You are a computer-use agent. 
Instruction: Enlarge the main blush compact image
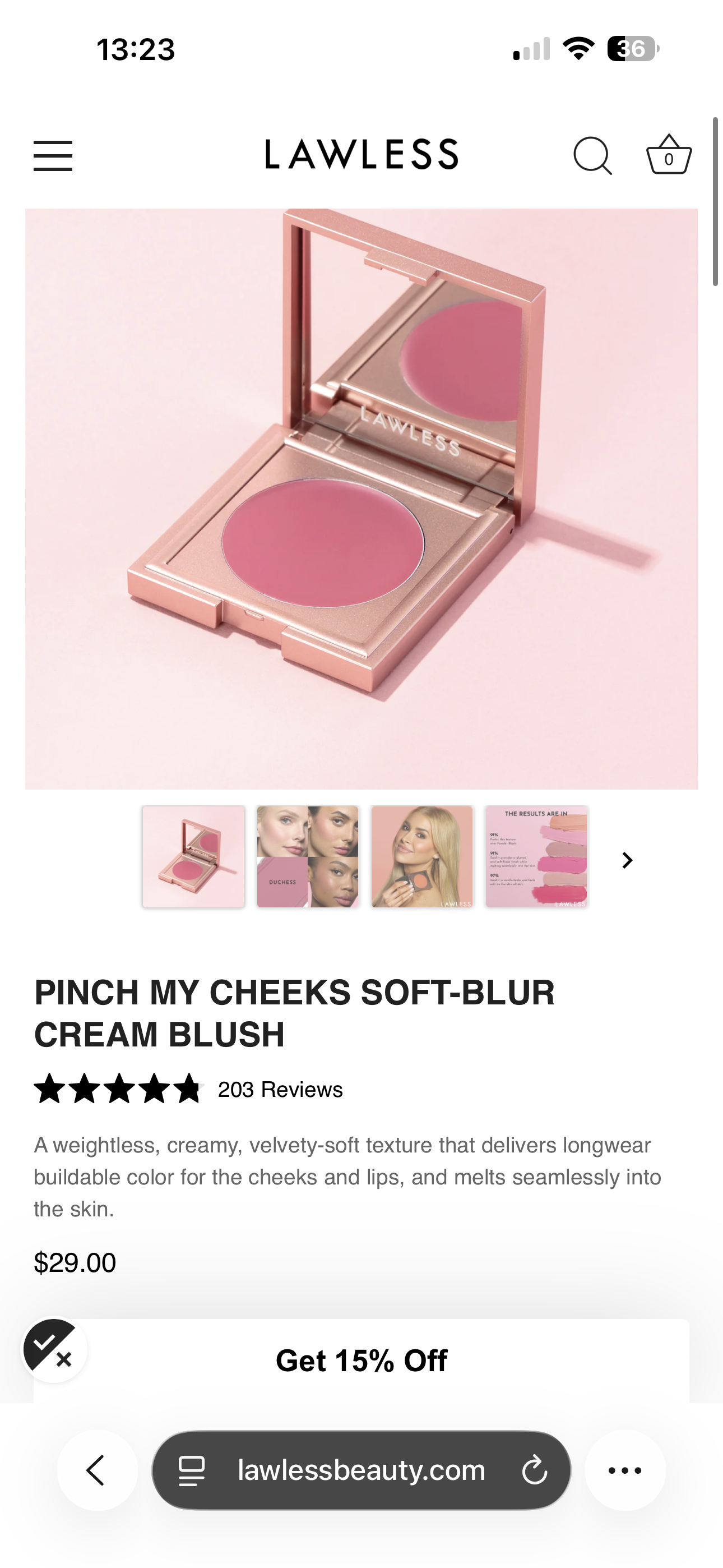[x=361, y=499]
